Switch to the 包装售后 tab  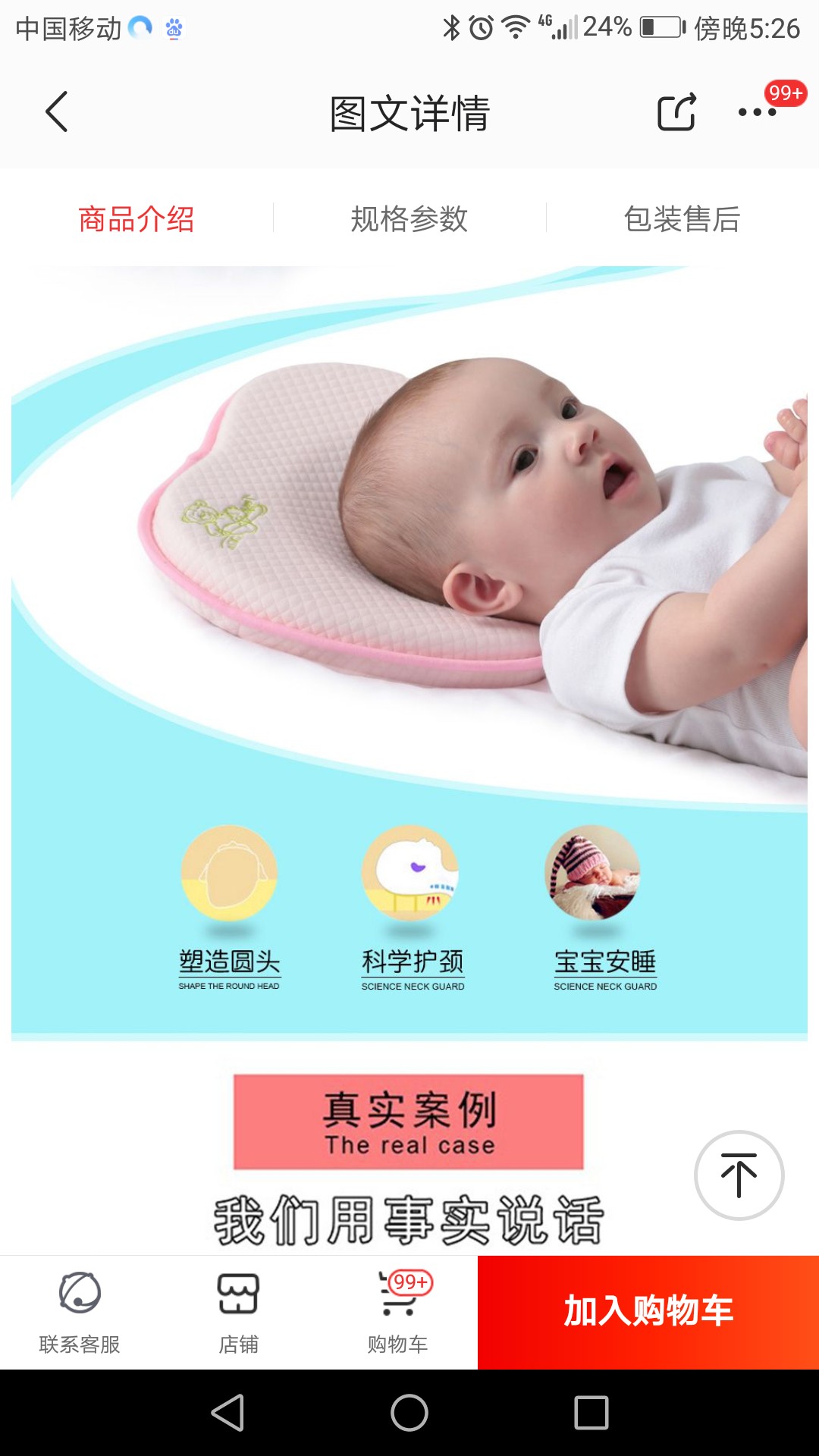click(x=682, y=219)
